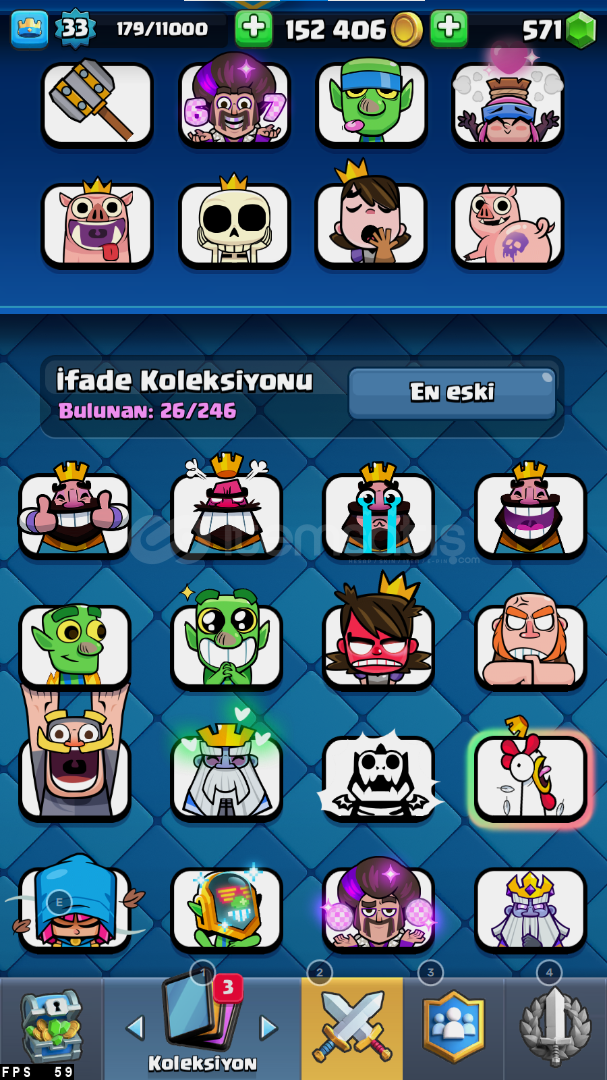Tap the right arrow beside Koleksiyon
Screen dimensions: 607x1080
(x=268, y=1027)
